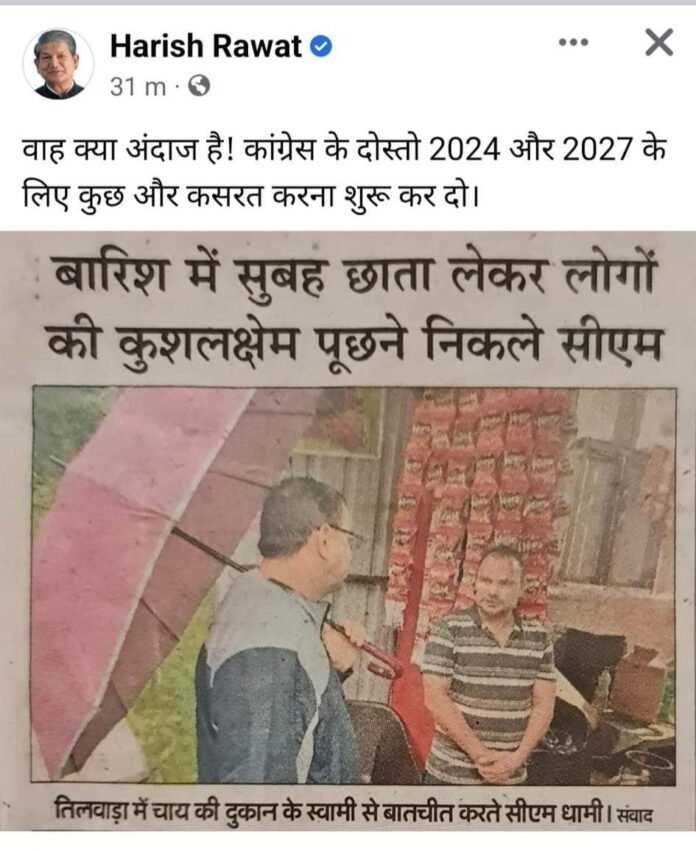
Task: Dismiss the post with the X icon
Action: point(658,42)
